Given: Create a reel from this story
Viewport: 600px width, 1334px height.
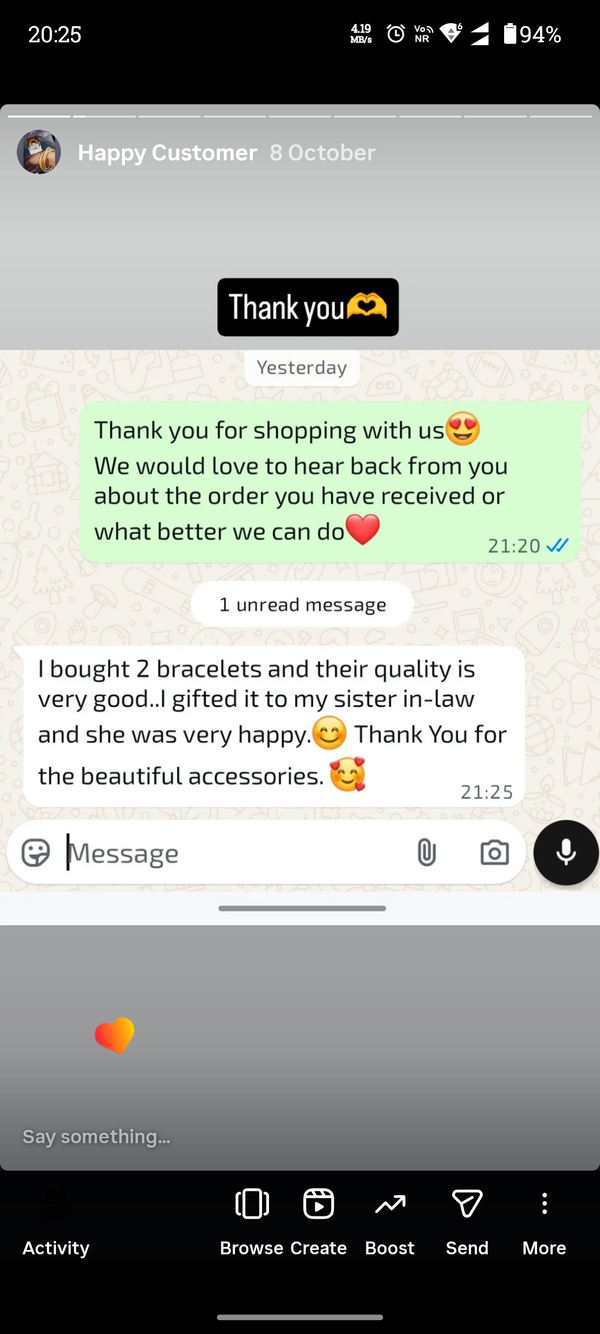Looking at the screenshot, I should pos(318,1221).
